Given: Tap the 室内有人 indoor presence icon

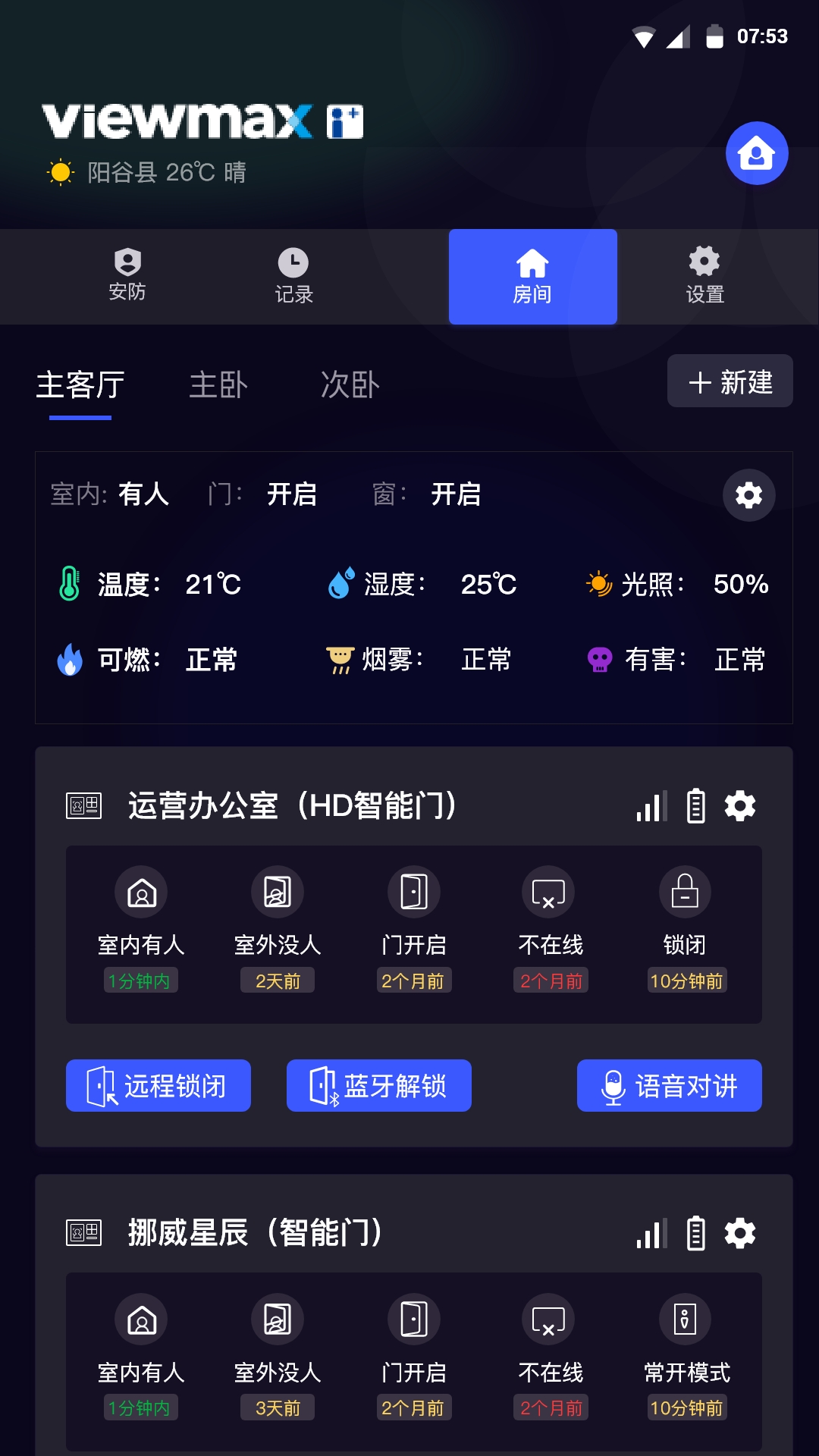Looking at the screenshot, I should click(140, 892).
